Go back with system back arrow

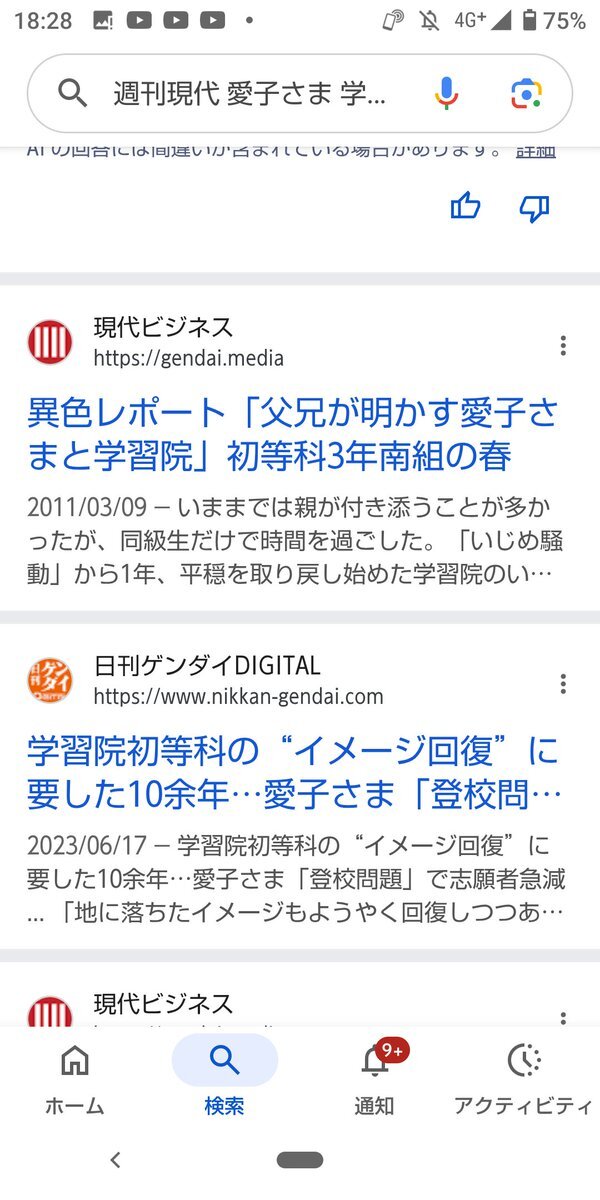tap(115, 1160)
